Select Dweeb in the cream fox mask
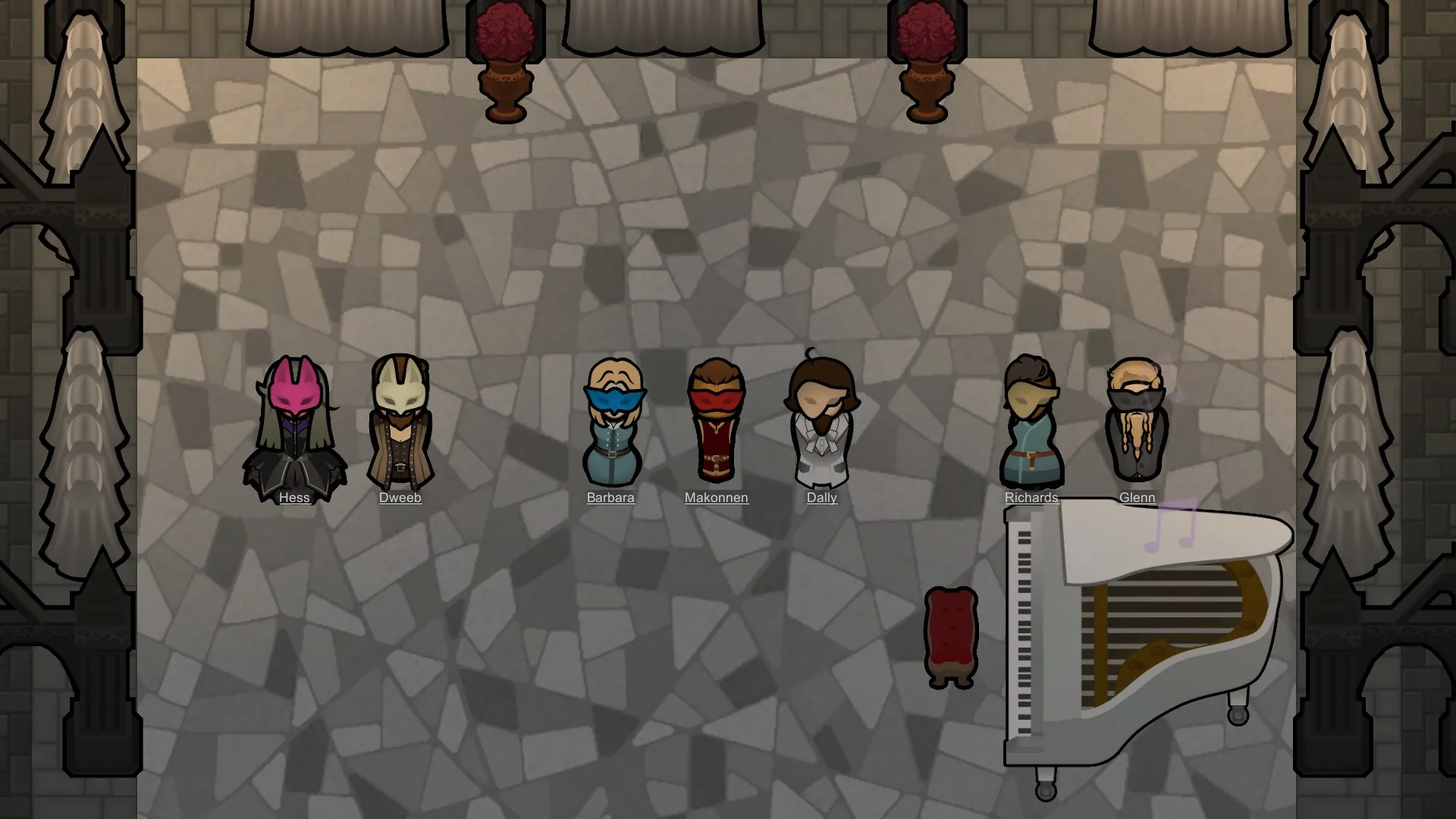This screenshot has height=819, width=1456. tap(400, 425)
